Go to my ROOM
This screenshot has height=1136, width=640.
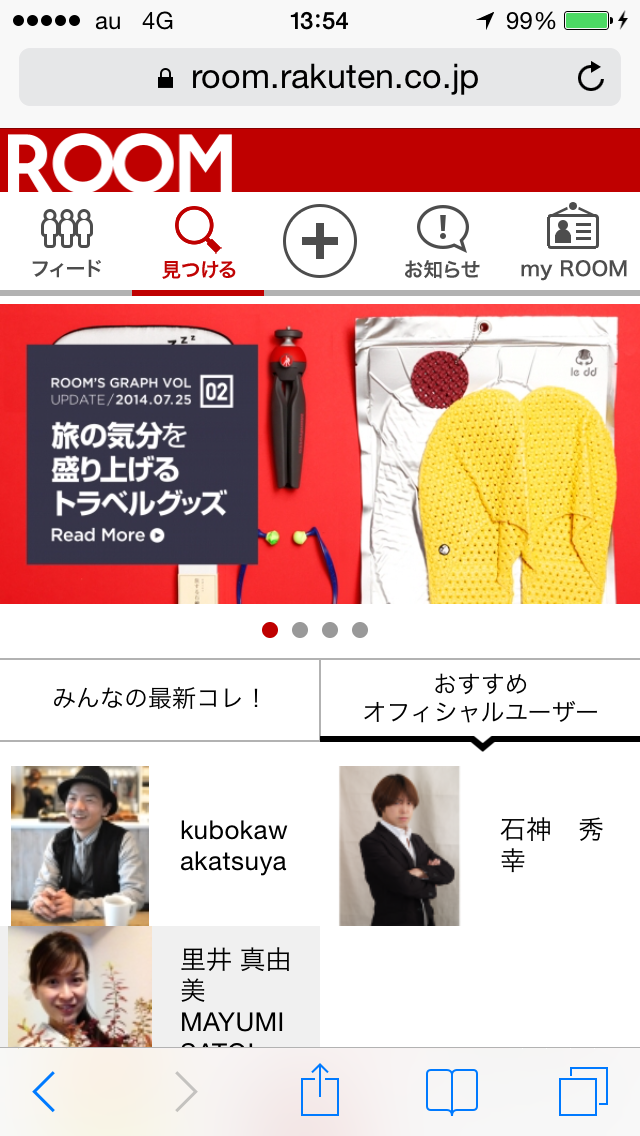[573, 243]
